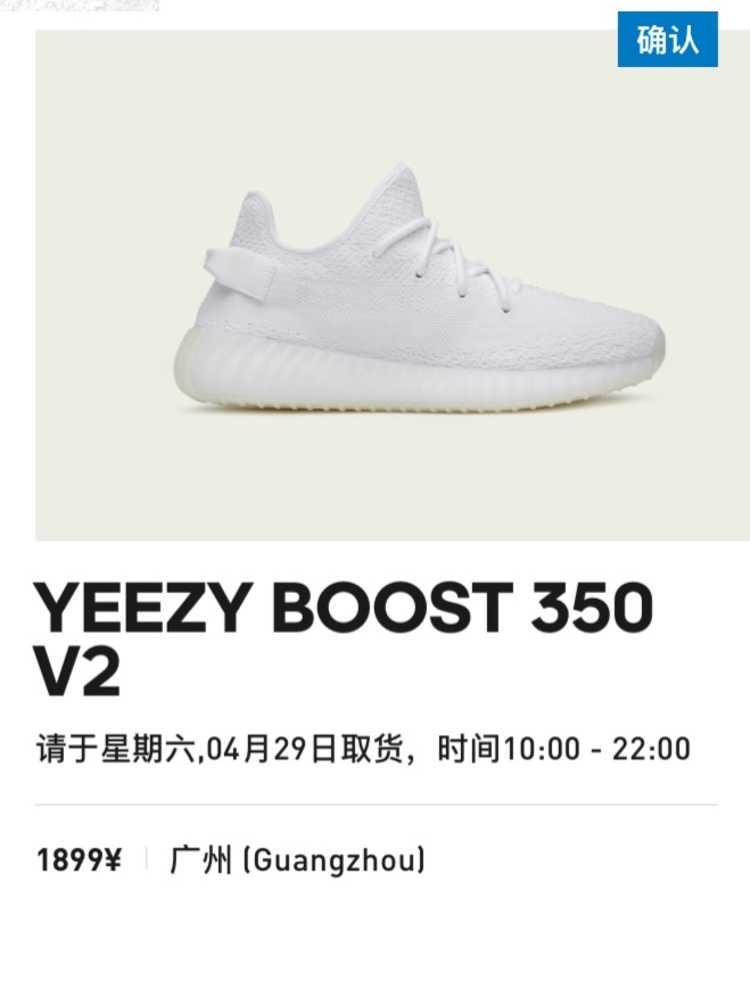Viewport: 750px width, 998px height.
Task: Tap the blue 确认 confirm button
Action: tap(667, 40)
